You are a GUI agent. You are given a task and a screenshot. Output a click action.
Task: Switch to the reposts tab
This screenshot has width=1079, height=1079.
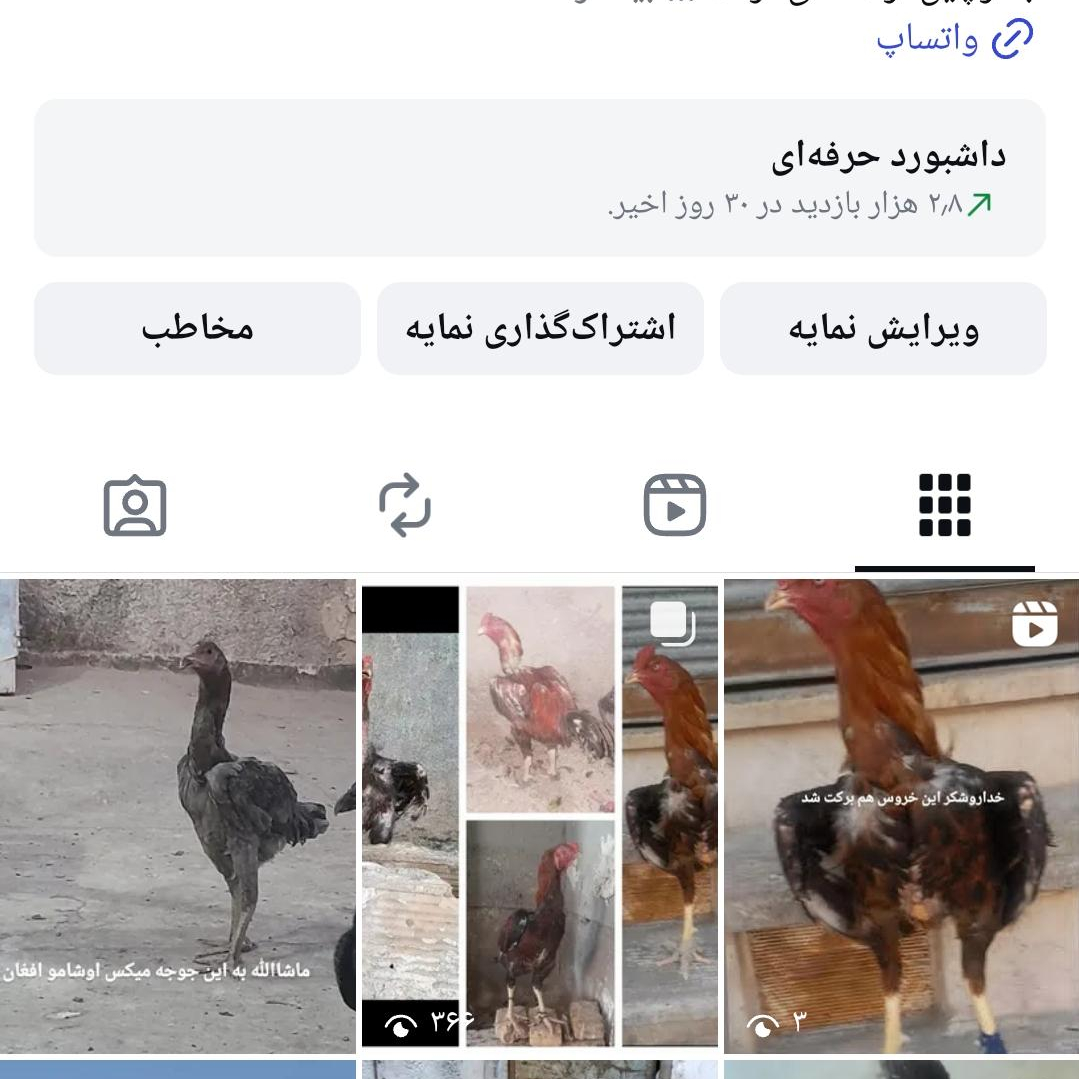405,506
